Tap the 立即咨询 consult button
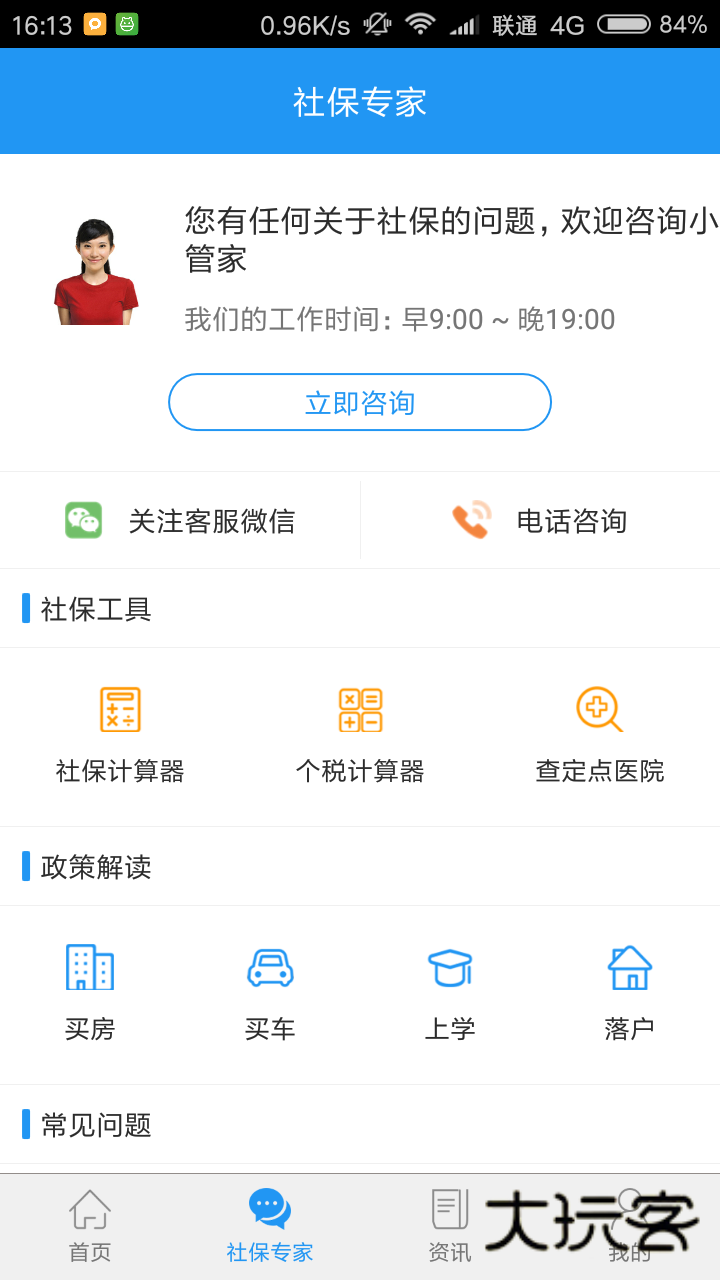This screenshot has width=720, height=1280. tap(359, 402)
